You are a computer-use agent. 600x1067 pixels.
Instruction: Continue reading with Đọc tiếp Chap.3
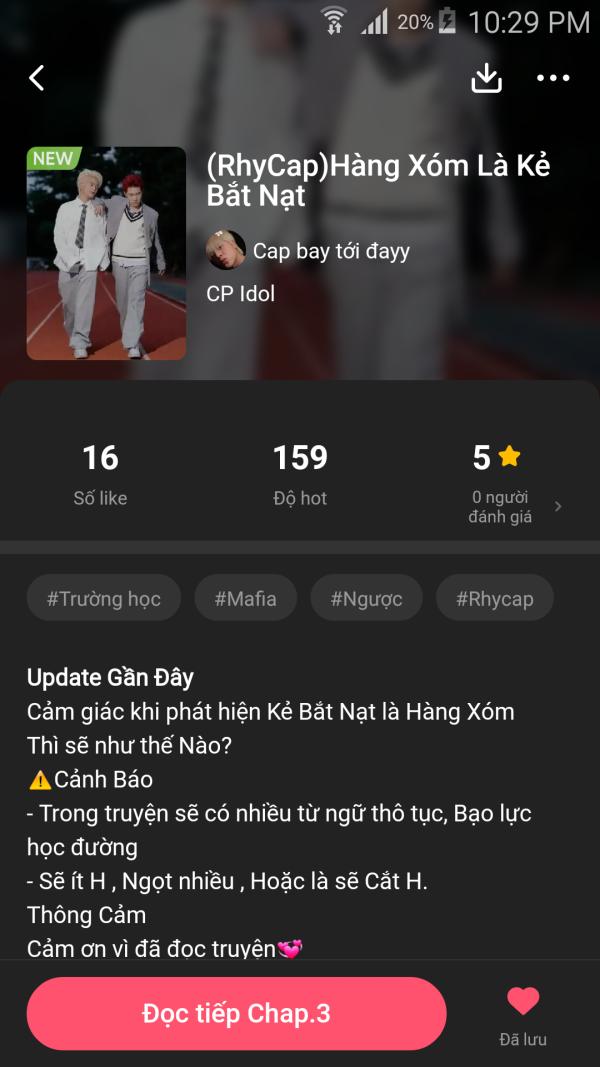tap(236, 1014)
